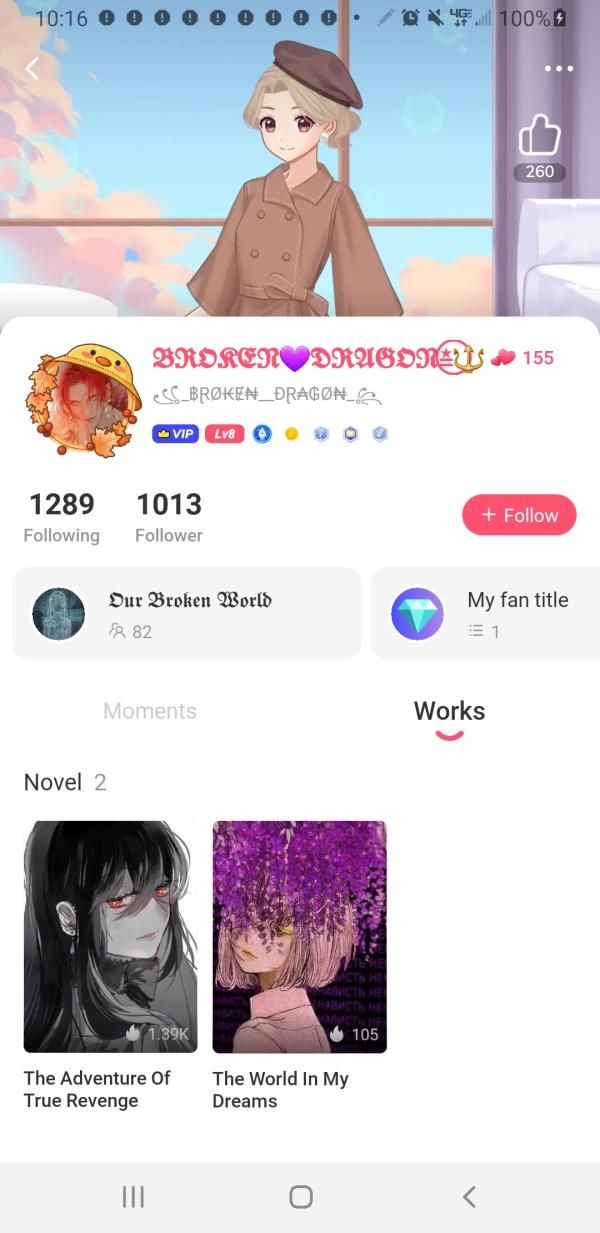
Task: Follow this user
Action: tap(519, 515)
